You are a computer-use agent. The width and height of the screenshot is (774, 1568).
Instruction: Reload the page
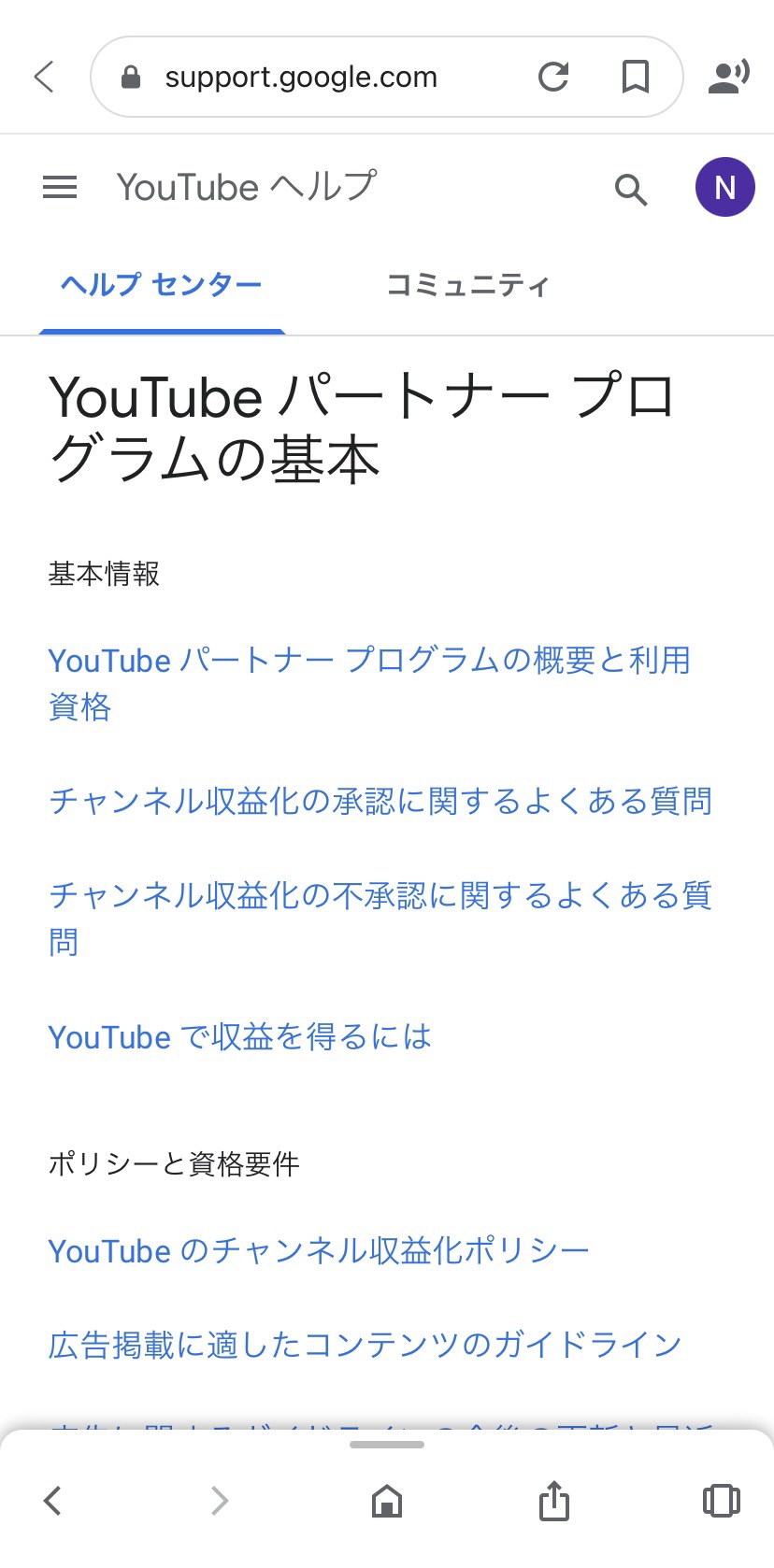[x=553, y=77]
